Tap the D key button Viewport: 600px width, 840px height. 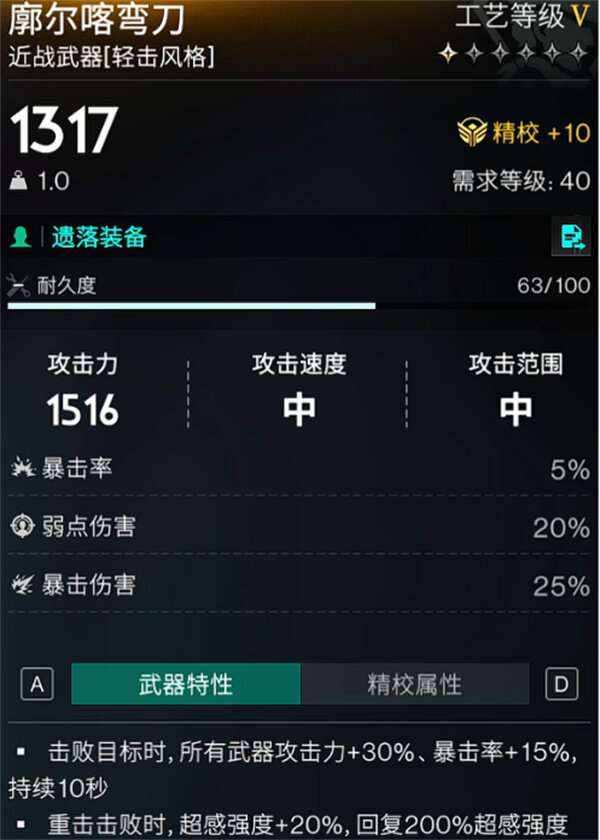point(562,685)
